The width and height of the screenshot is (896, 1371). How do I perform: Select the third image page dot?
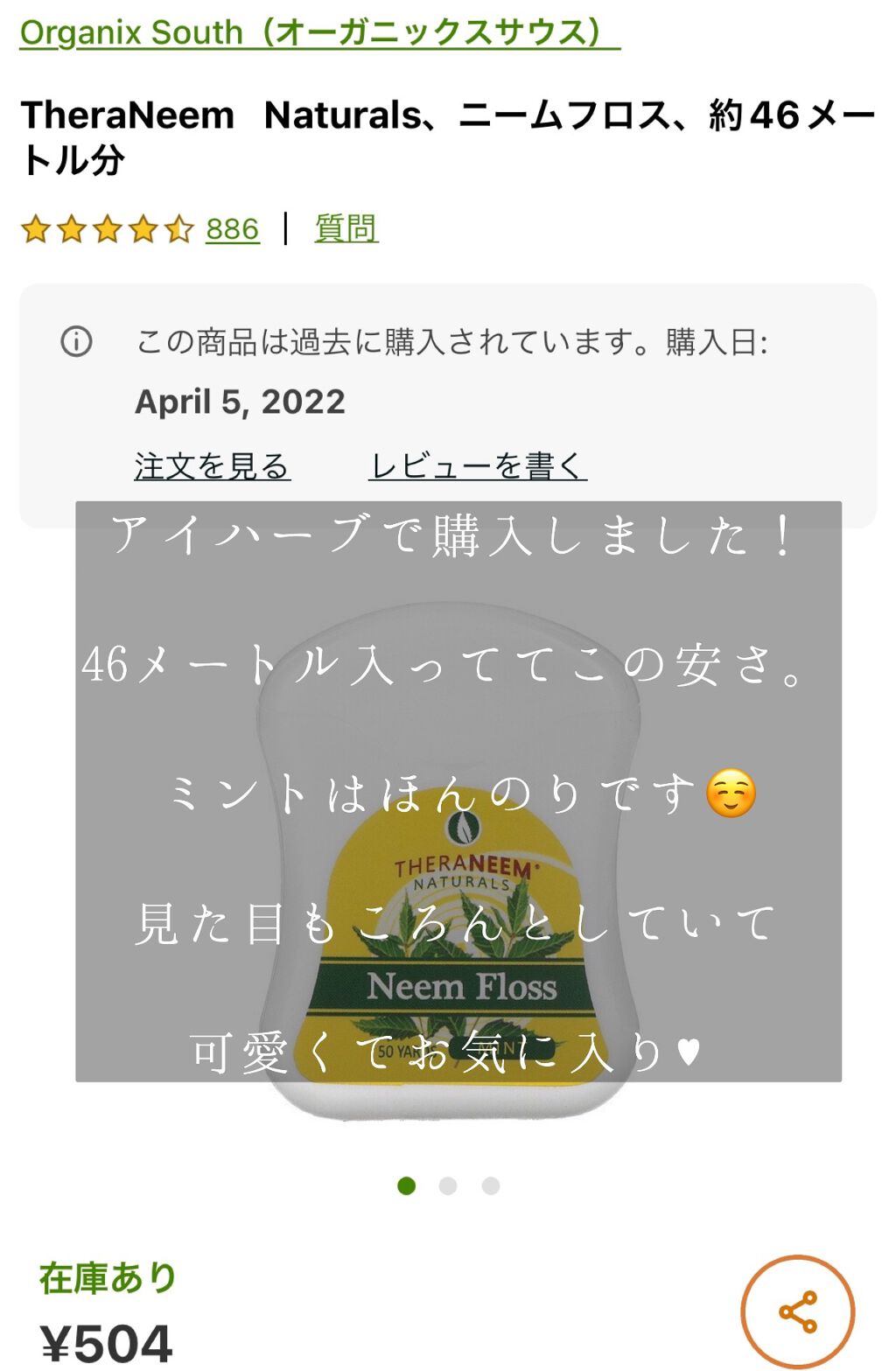[491, 1186]
